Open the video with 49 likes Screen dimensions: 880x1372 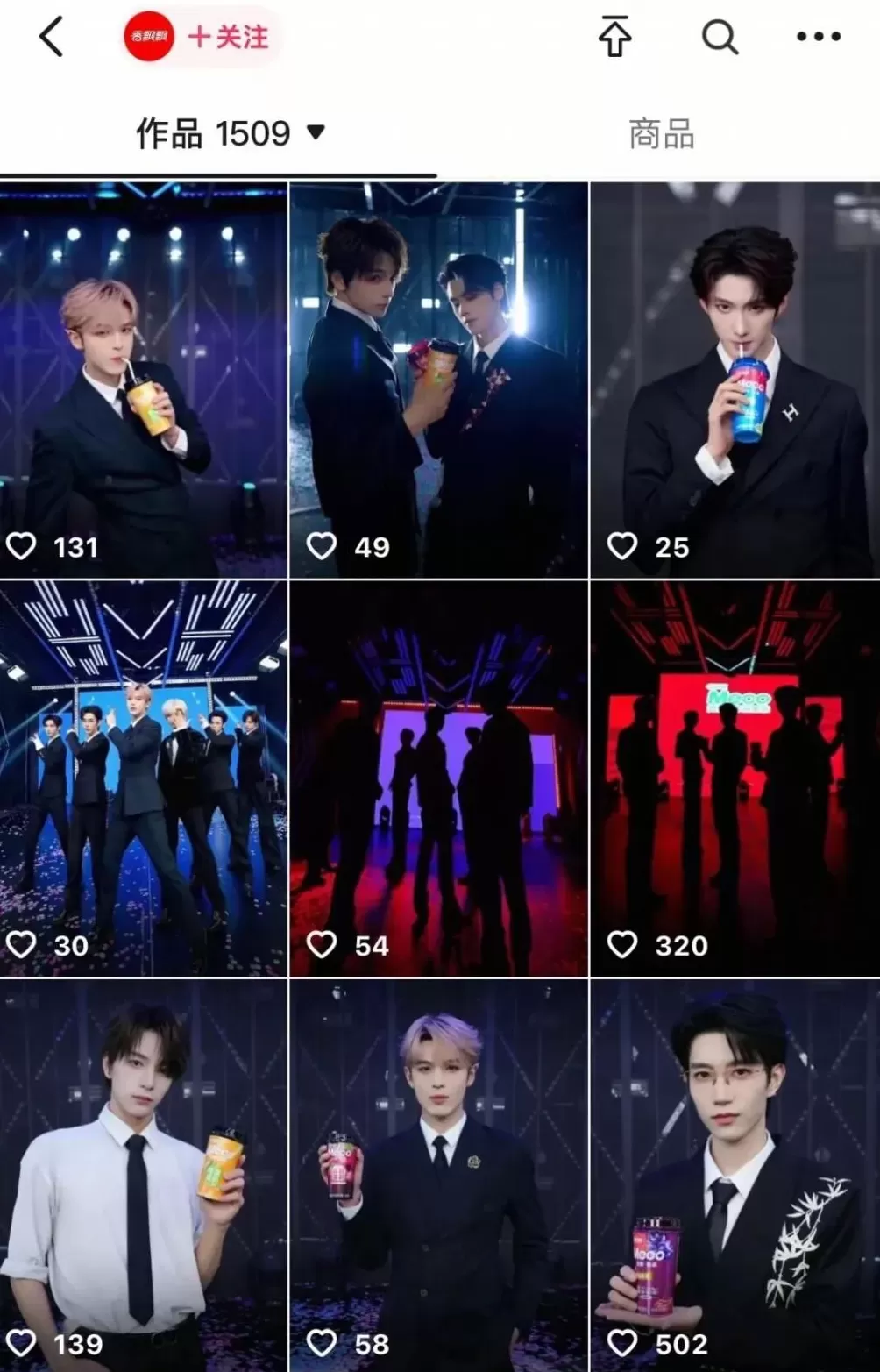pyautogui.click(x=438, y=380)
